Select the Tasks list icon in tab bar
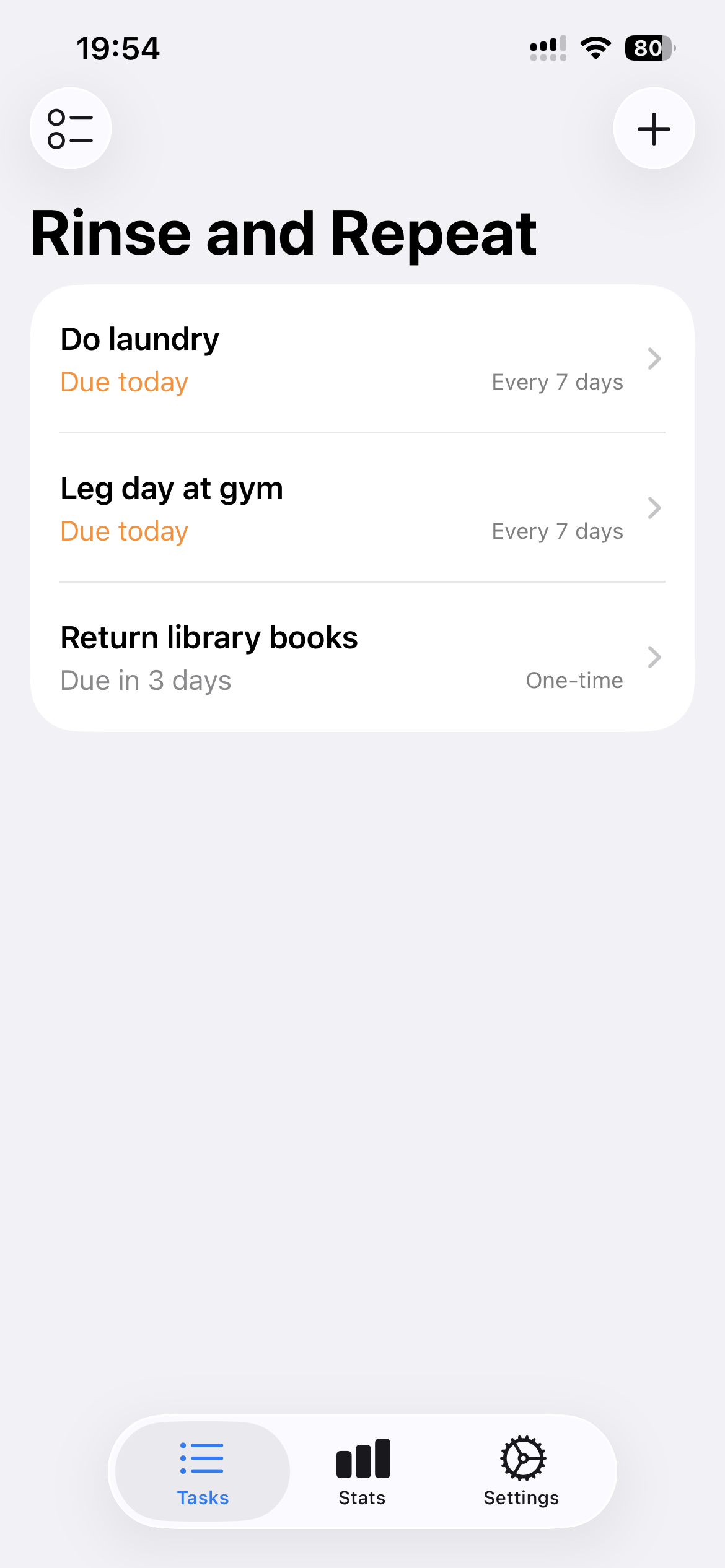 [x=201, y=1460]
